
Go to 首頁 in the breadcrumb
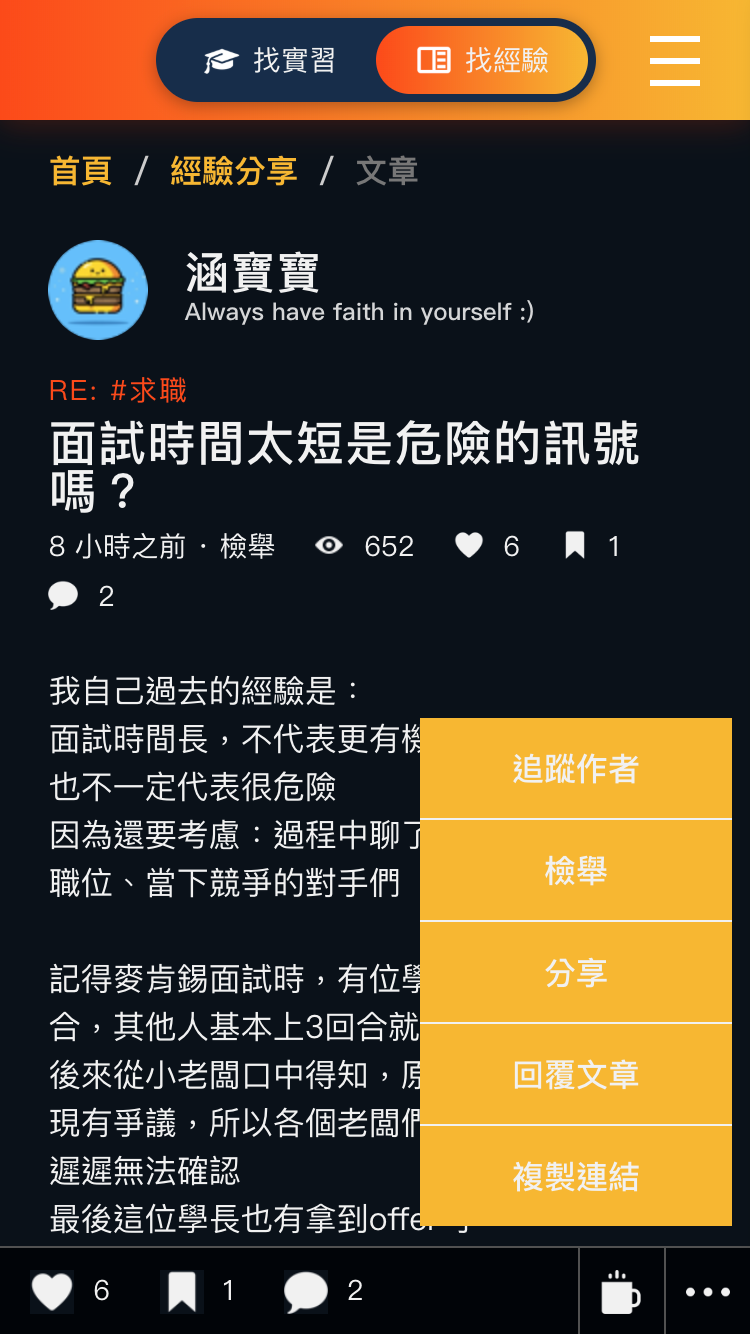pyautogui.click(x=81, y=171)
